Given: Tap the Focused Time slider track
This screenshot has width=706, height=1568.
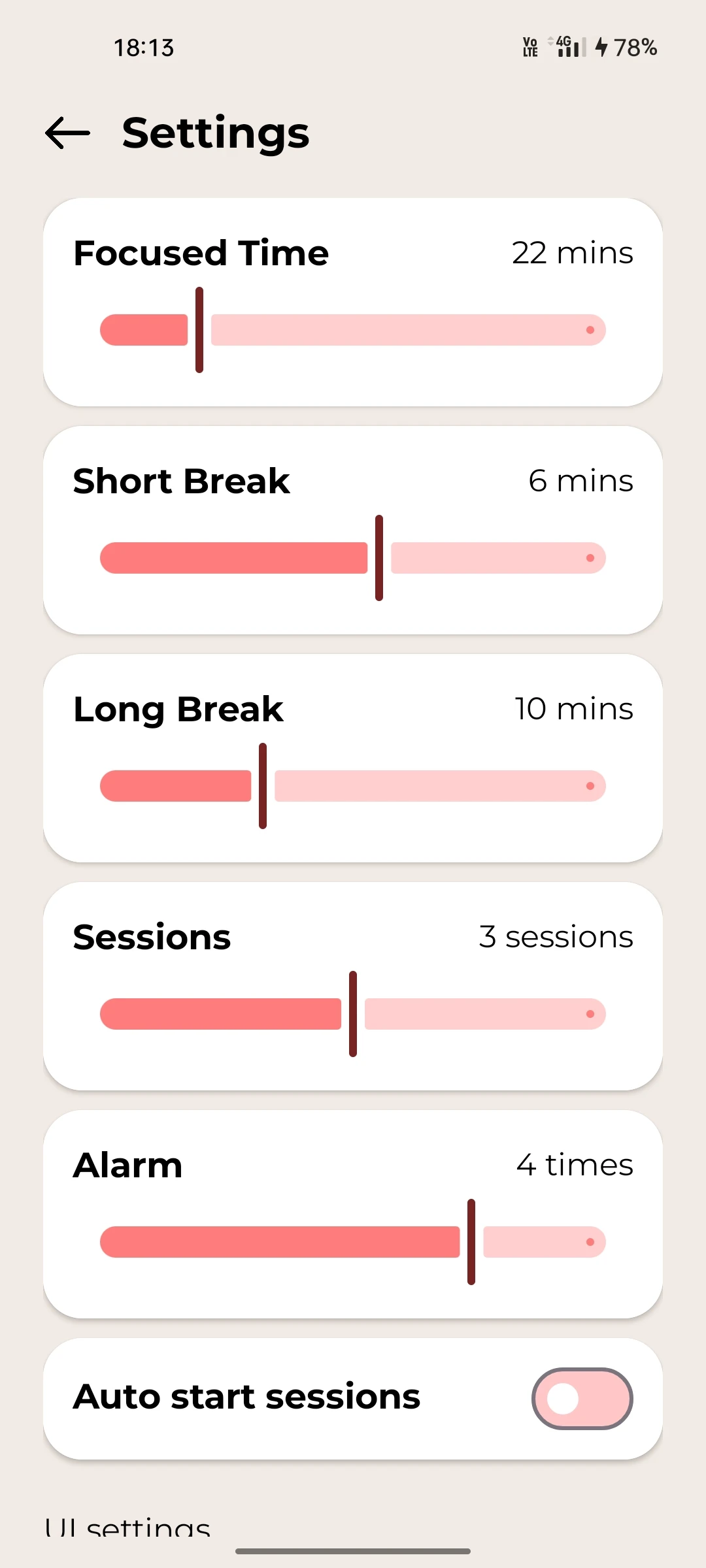Looking at the screenshot, I should pyautogui.click(x=353, y=330).
